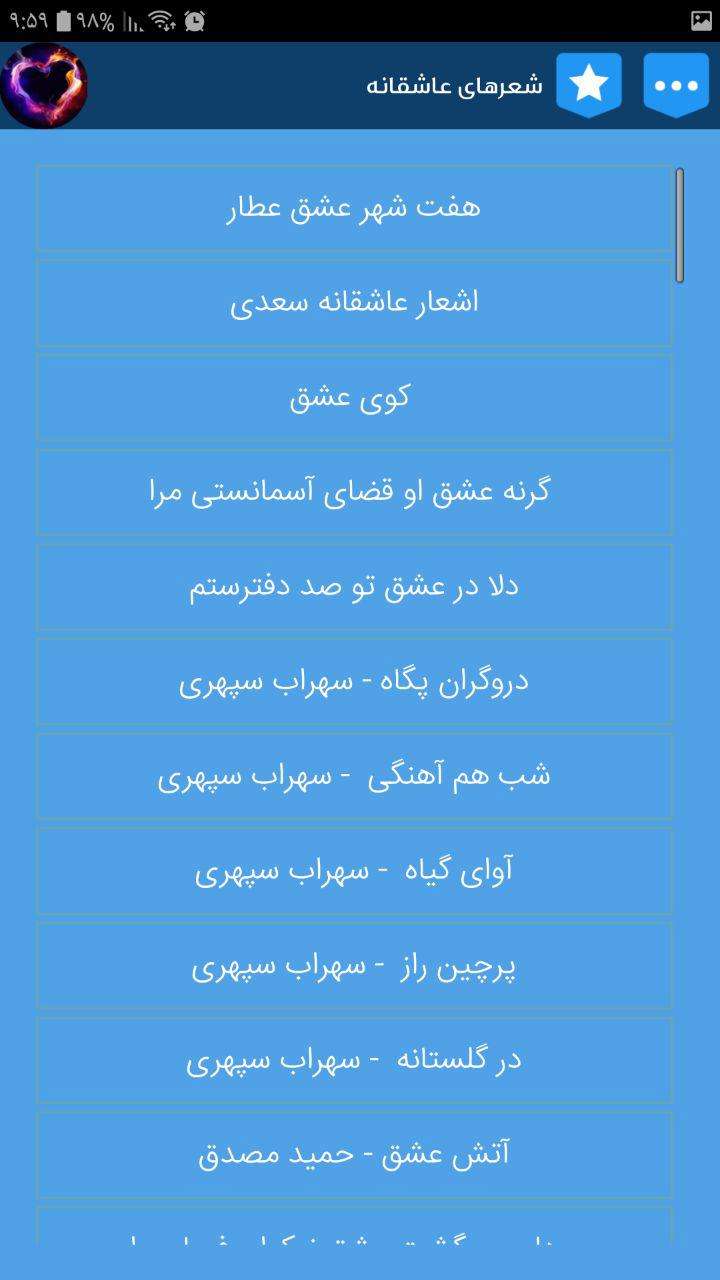
Task: Open the poem هفت شهر عشق عطار
Action: pyautogui.click(x=355, y=208)
